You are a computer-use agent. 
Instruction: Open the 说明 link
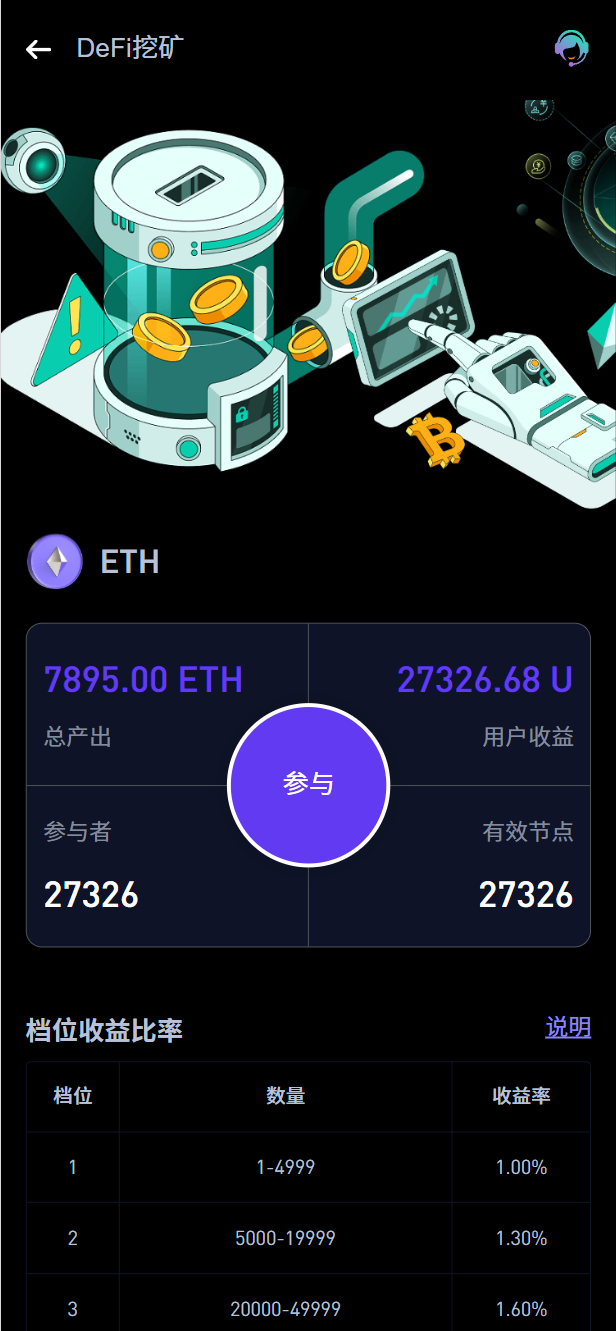pyautogui.click(x=567, y=1027)
